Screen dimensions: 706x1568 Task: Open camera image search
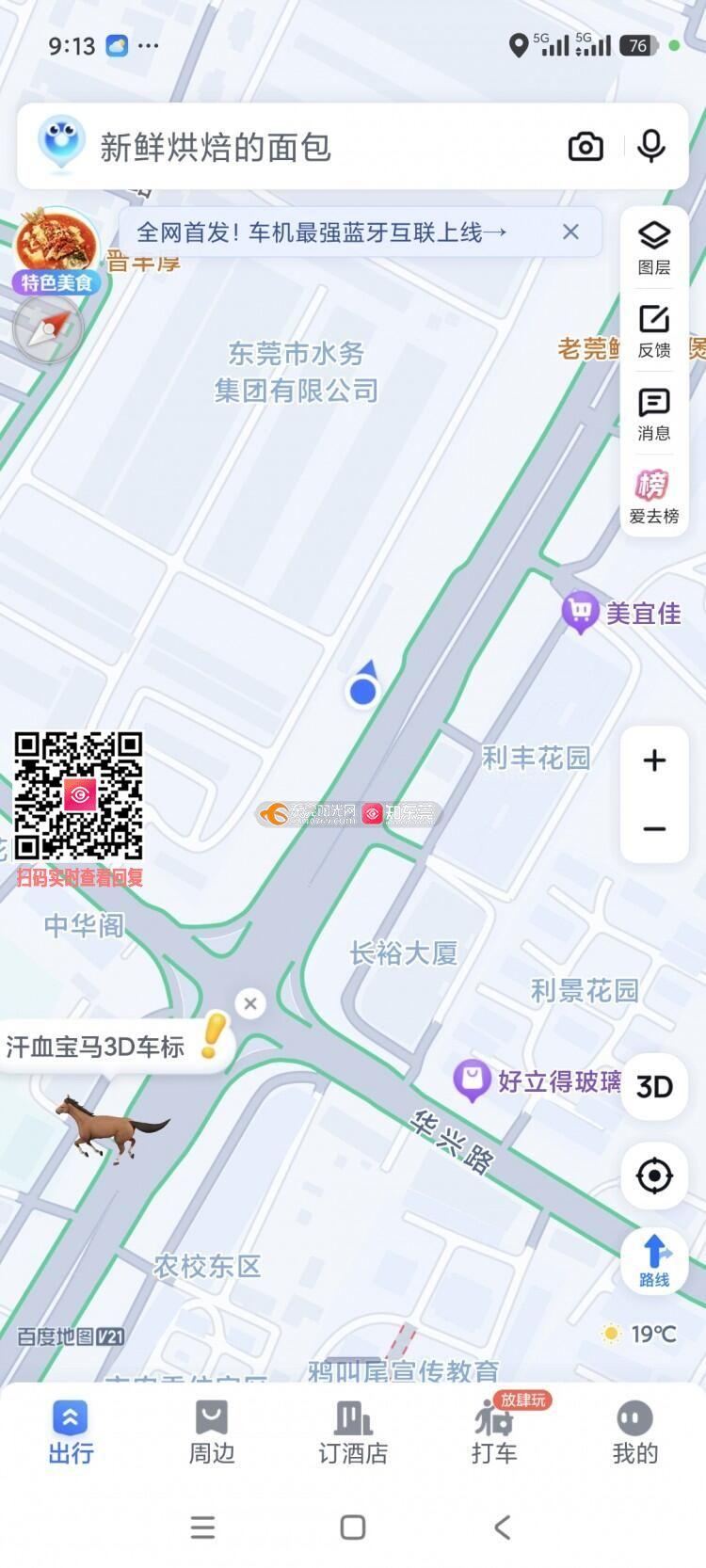click(x=586, y=147)
